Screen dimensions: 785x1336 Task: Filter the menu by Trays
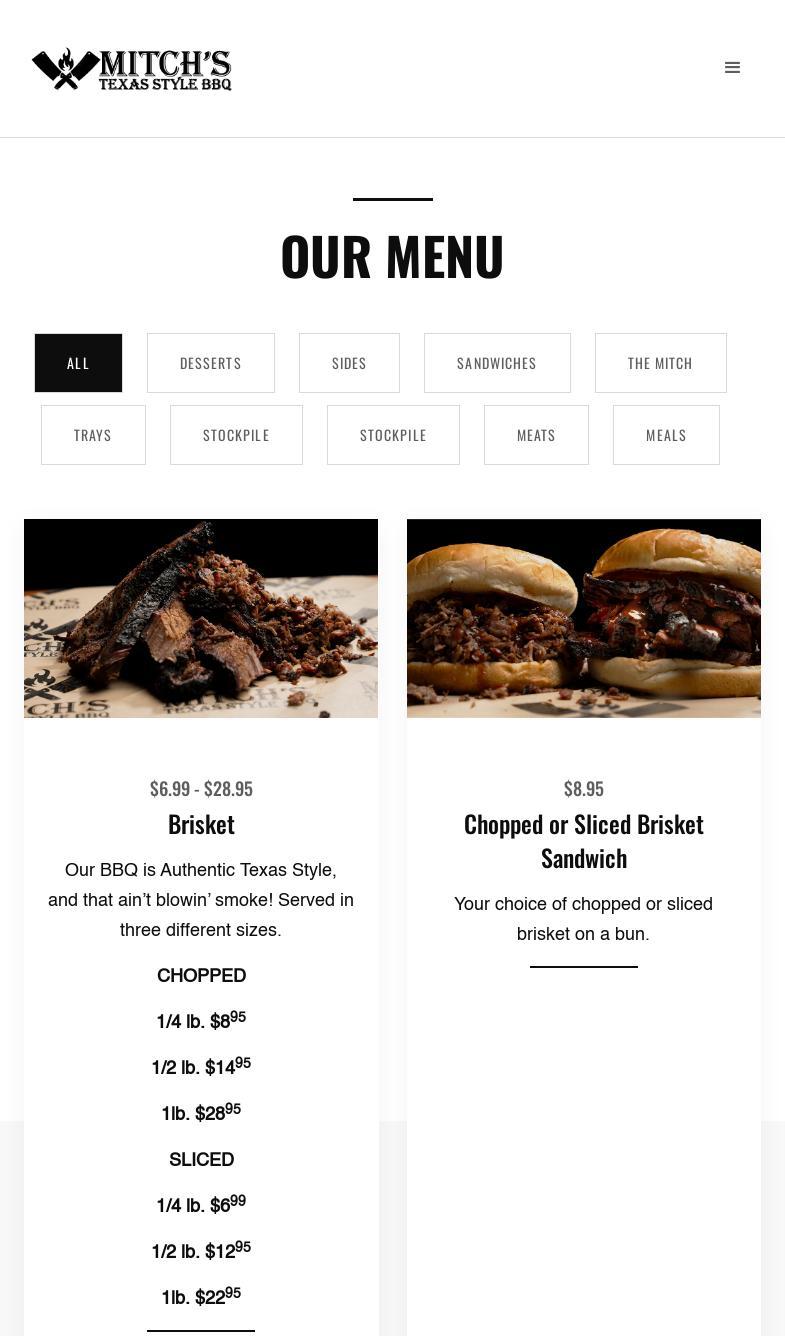[x=93, y=435]
